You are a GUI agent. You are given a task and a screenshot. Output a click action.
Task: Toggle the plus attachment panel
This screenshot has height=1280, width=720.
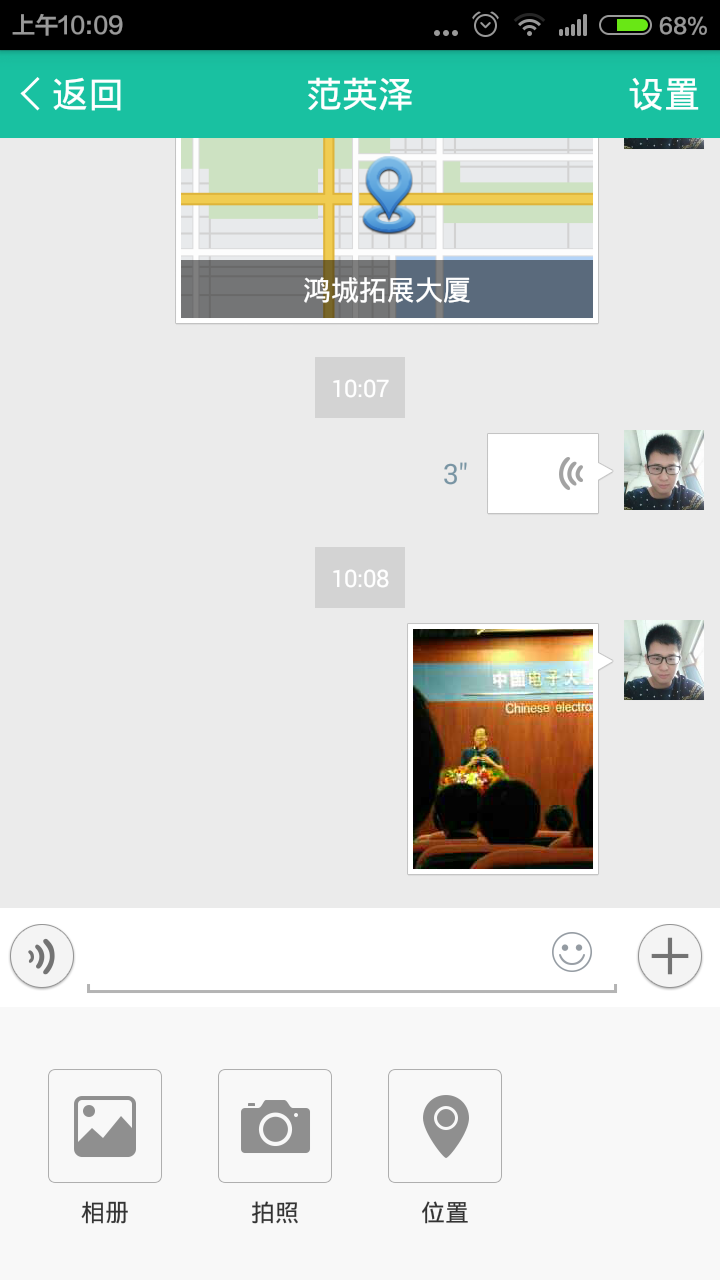tap(669, 956)
